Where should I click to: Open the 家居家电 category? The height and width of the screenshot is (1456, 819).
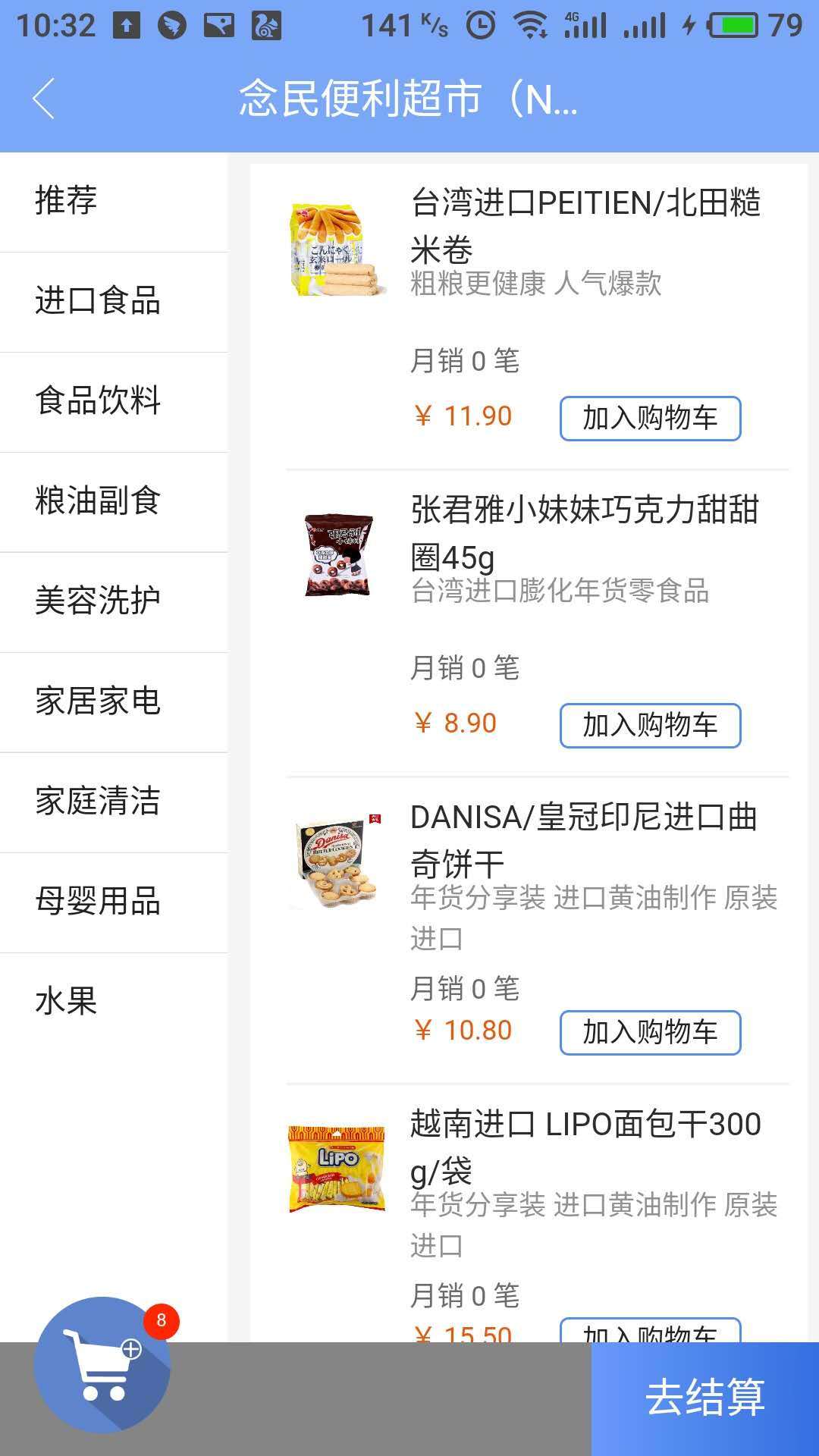(114, 702)
